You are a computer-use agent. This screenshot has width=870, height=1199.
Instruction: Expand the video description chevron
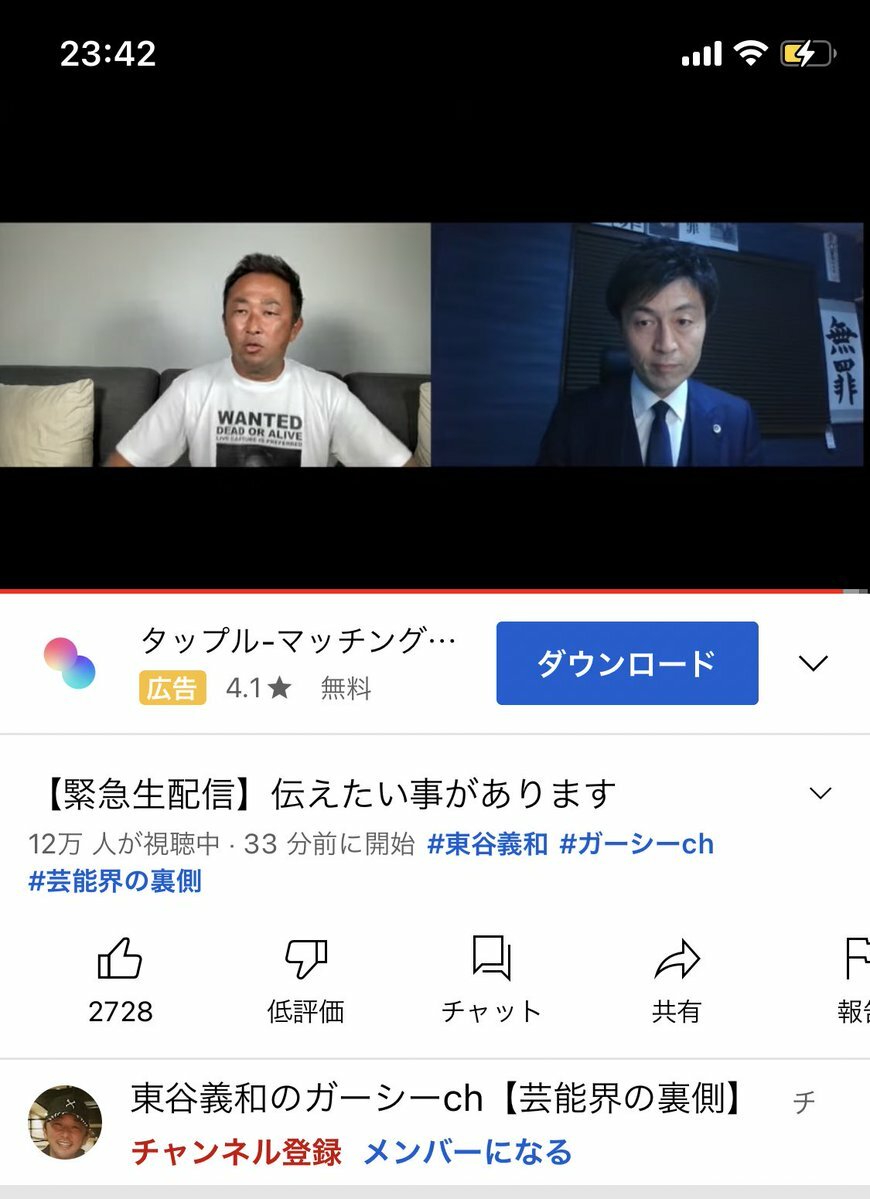[x=820, y=793]
